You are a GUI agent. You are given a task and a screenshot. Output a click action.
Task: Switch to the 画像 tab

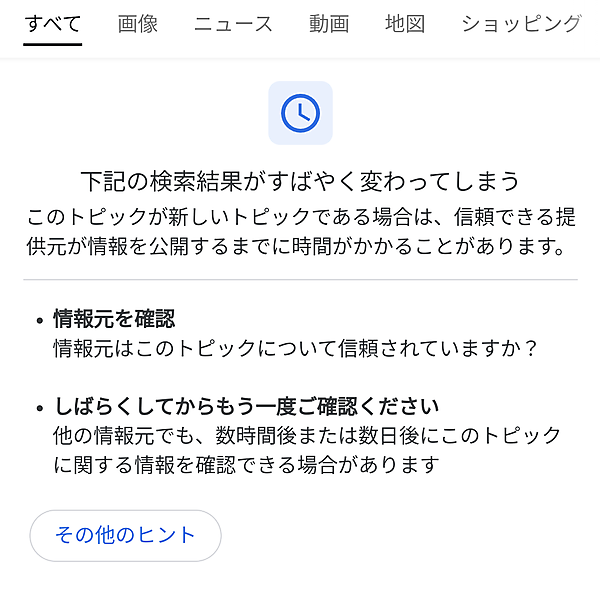click(x=137, y=23)
